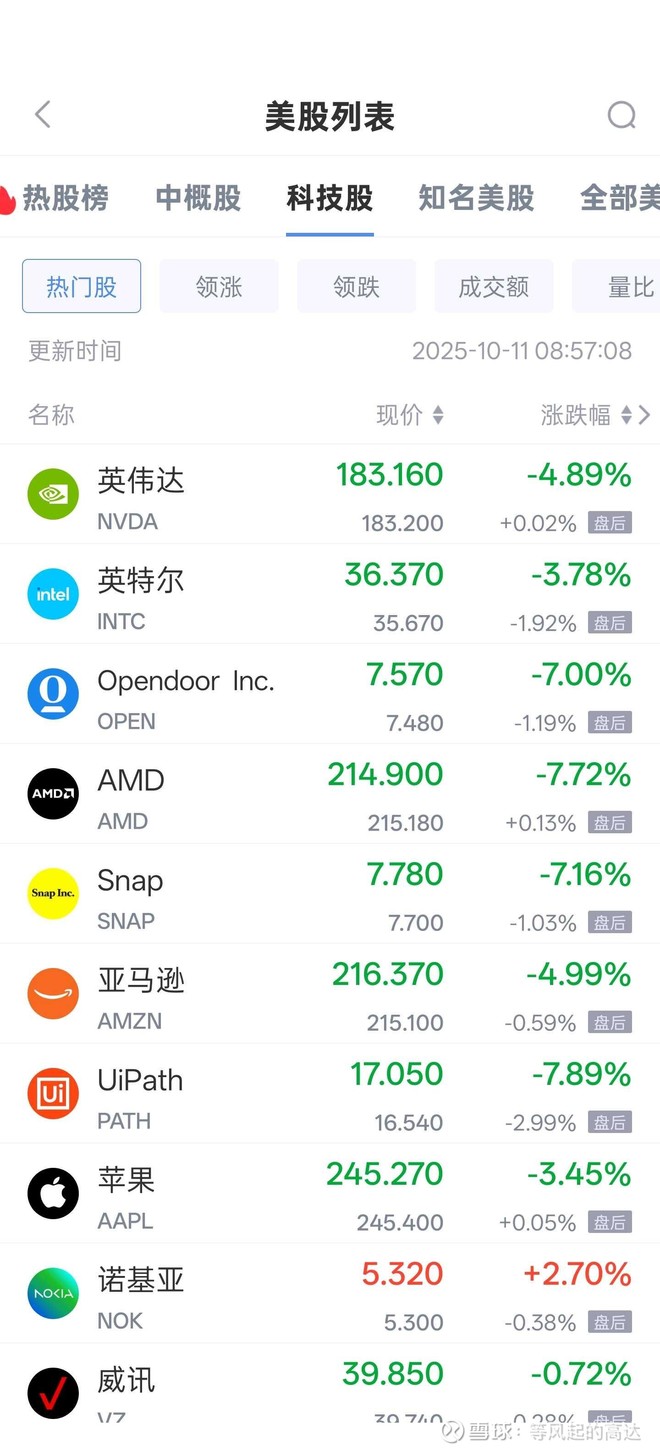Switch to the 中概股 tab
Viewport: 660px width, 1452px height.
click(198, 198)
